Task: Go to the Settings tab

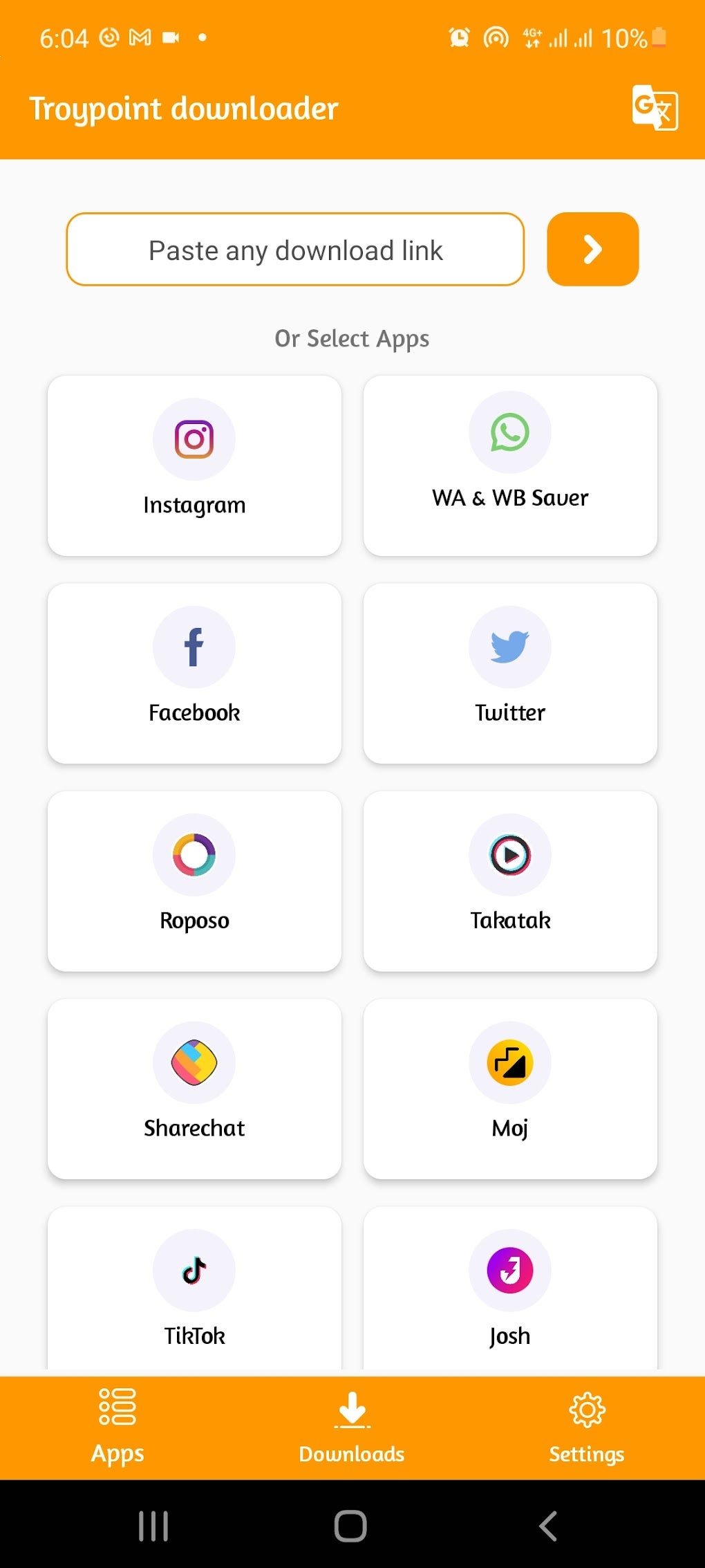Action: tap(586, 1428)
